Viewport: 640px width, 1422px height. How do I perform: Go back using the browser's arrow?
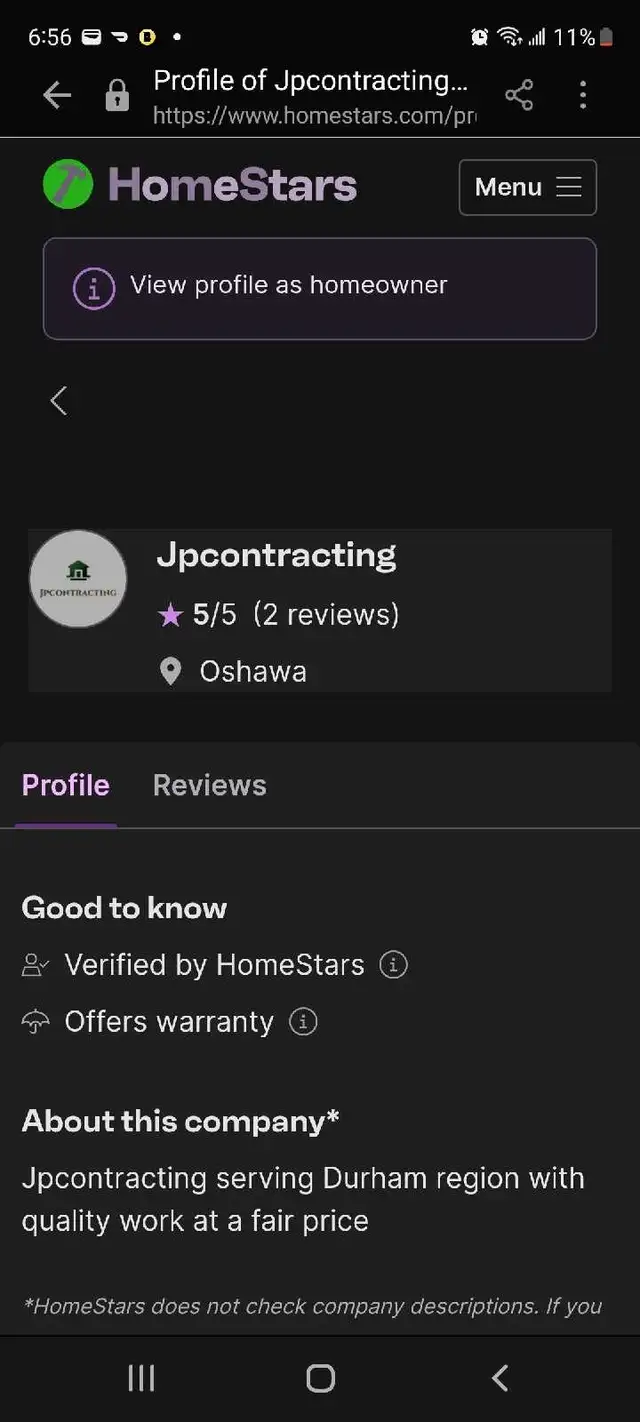pos(57,96)
